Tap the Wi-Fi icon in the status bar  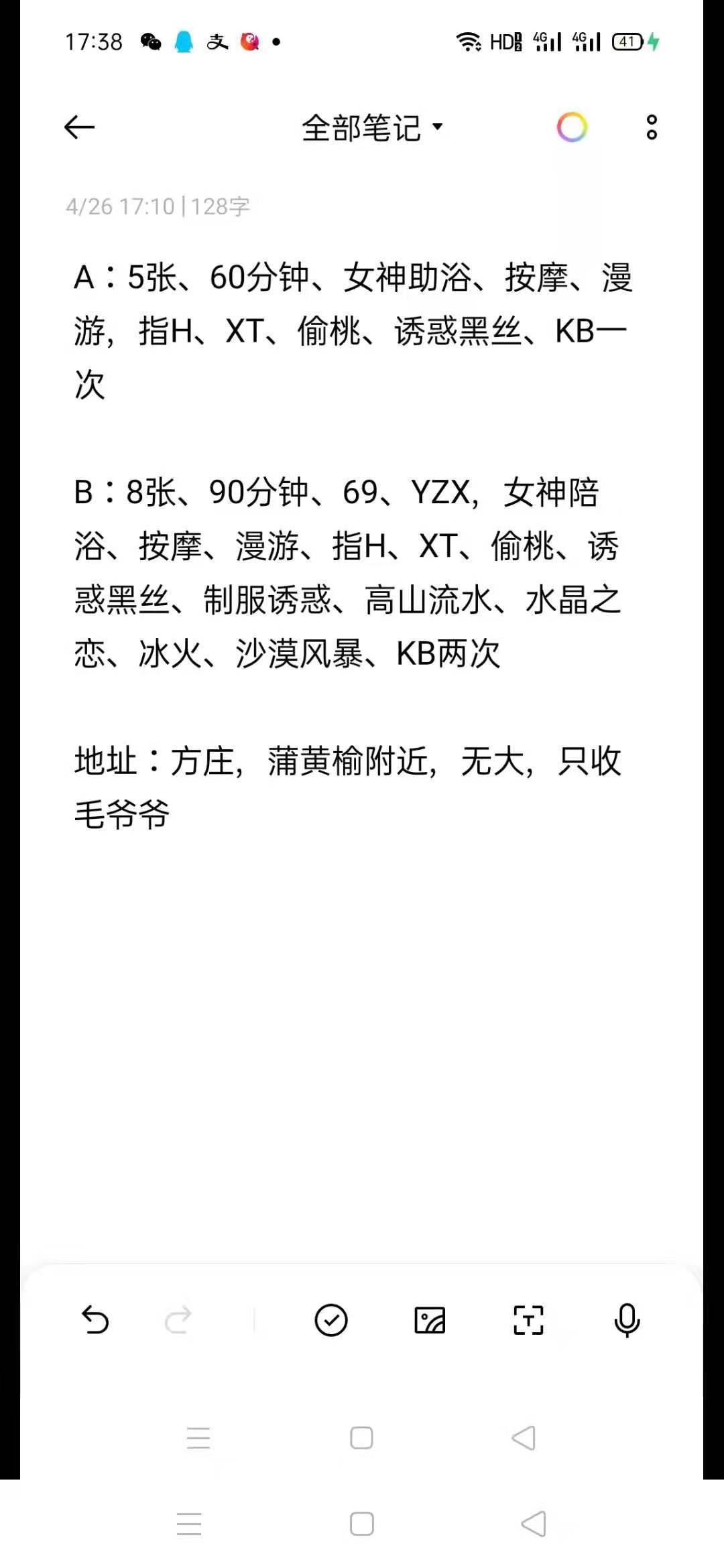[x=468, y=42]
